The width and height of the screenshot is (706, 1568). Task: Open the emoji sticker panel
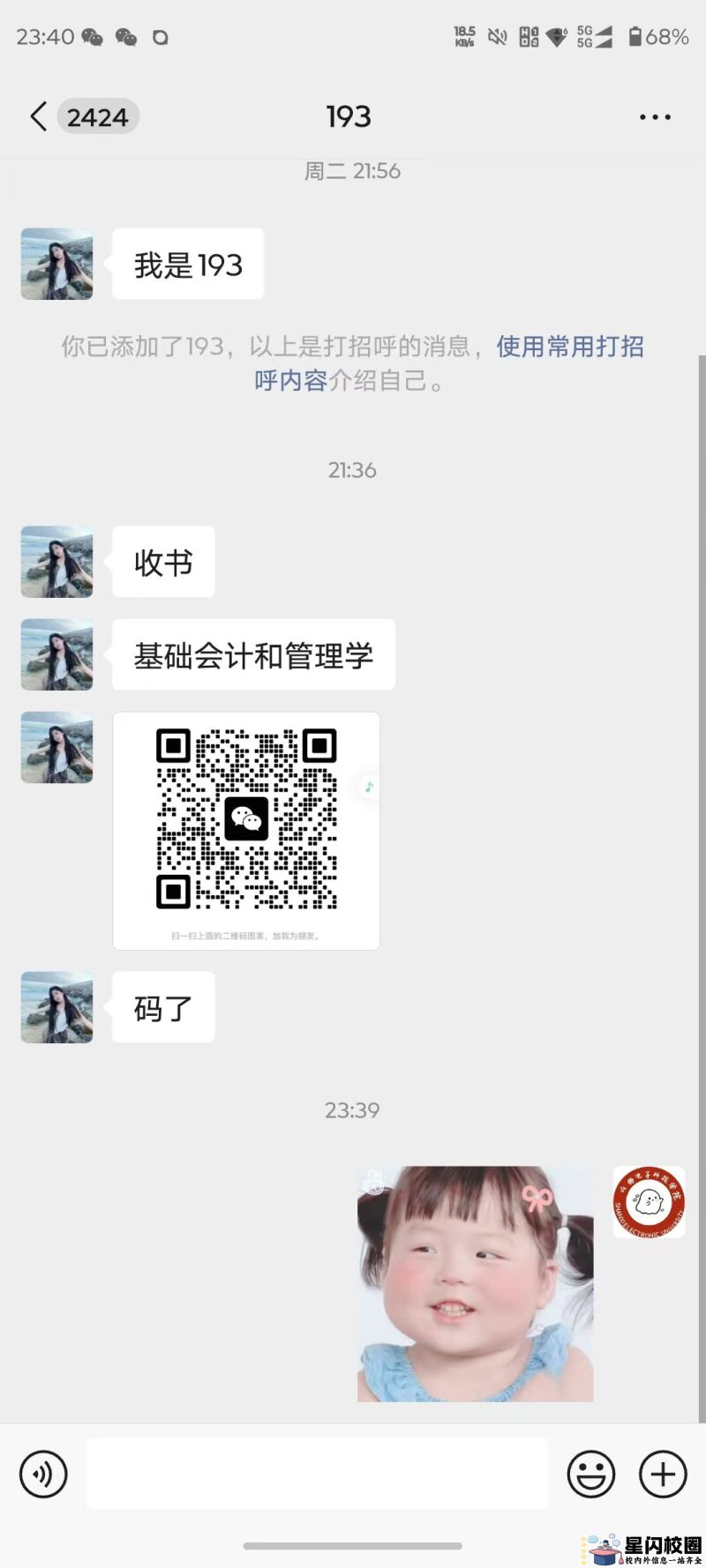(590, 1474)
